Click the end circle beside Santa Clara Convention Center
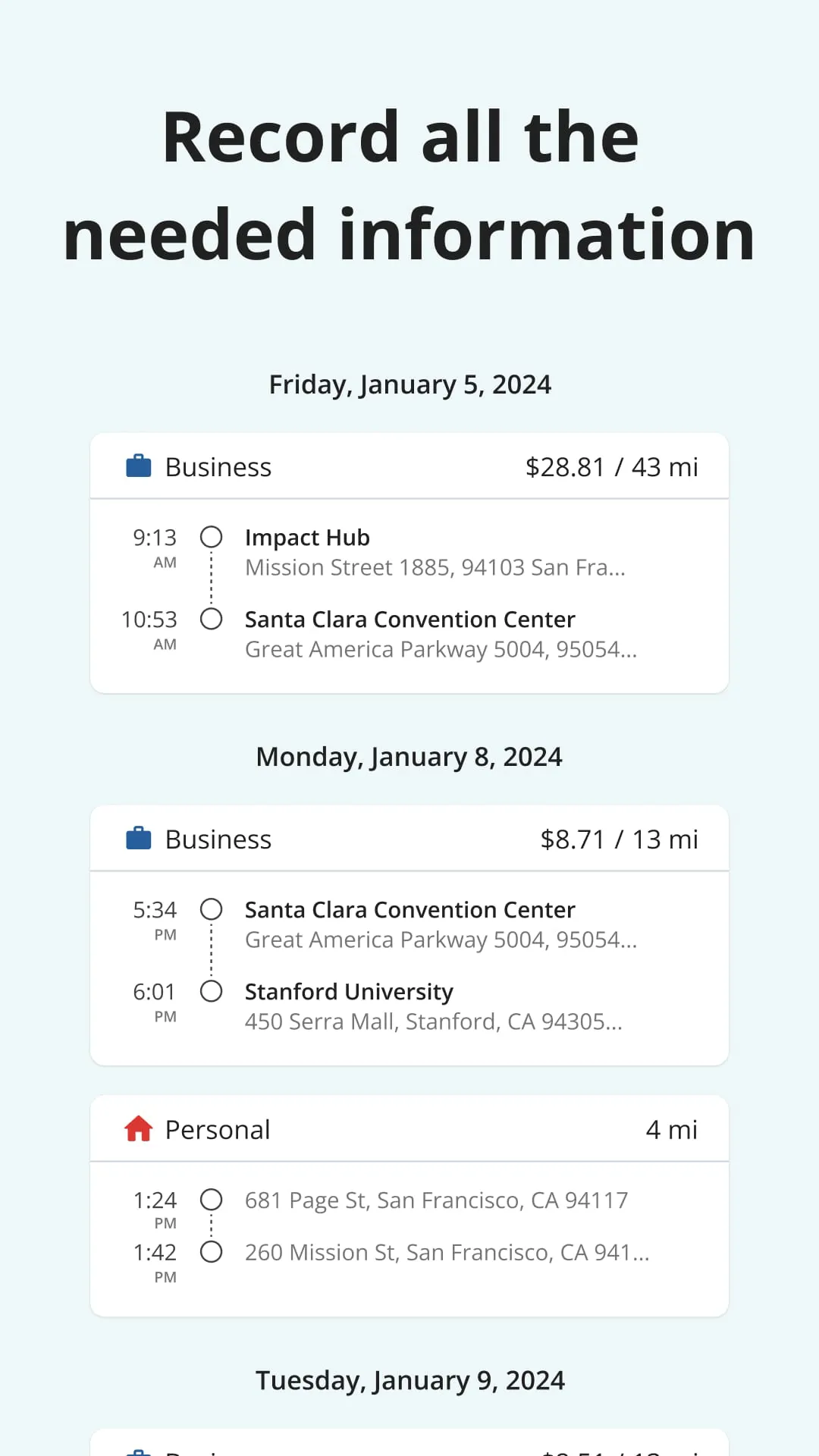Viewport: 819px width, 1456px height. 212,619
